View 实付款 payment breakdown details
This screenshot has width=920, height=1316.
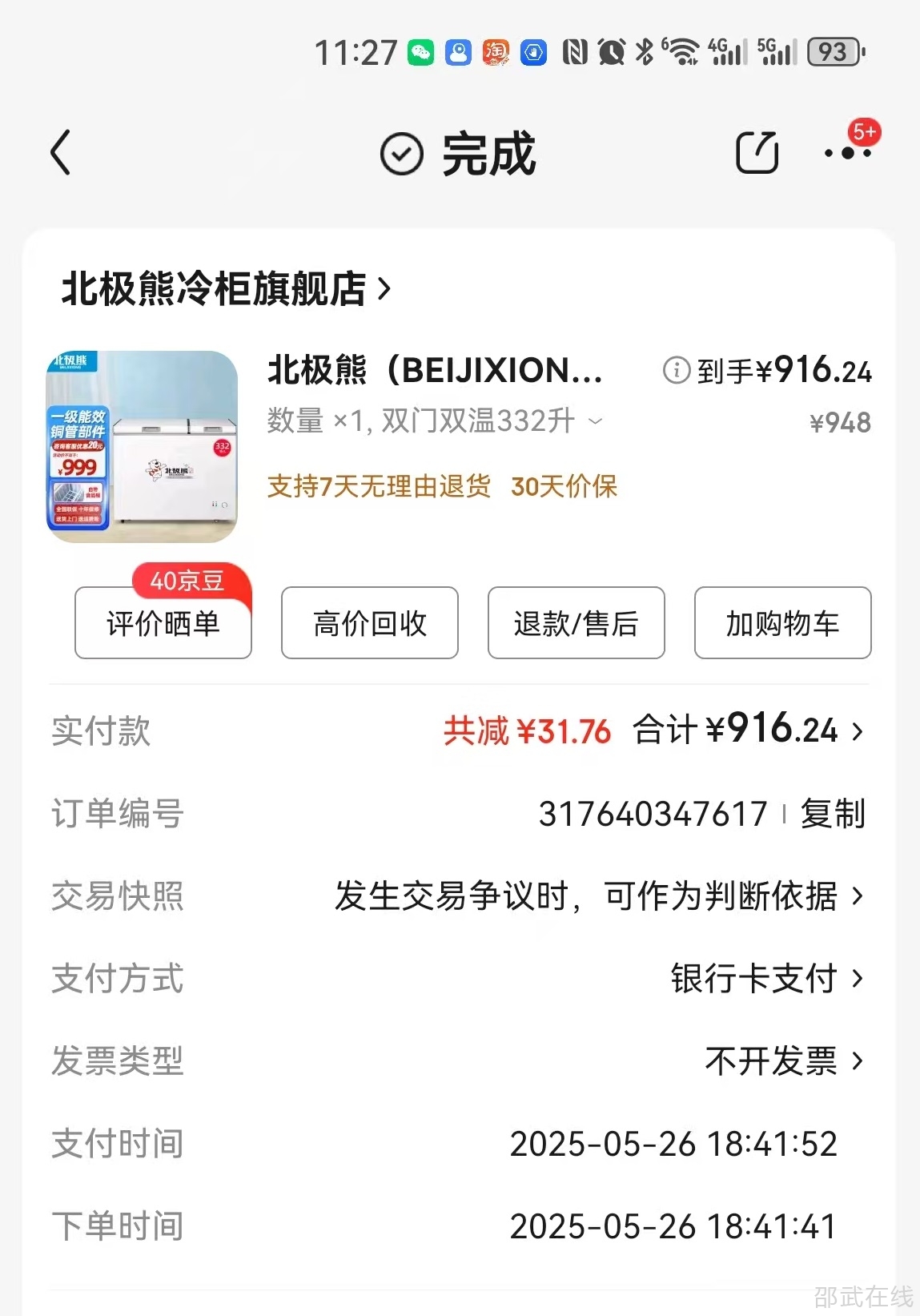pos(858,731)
